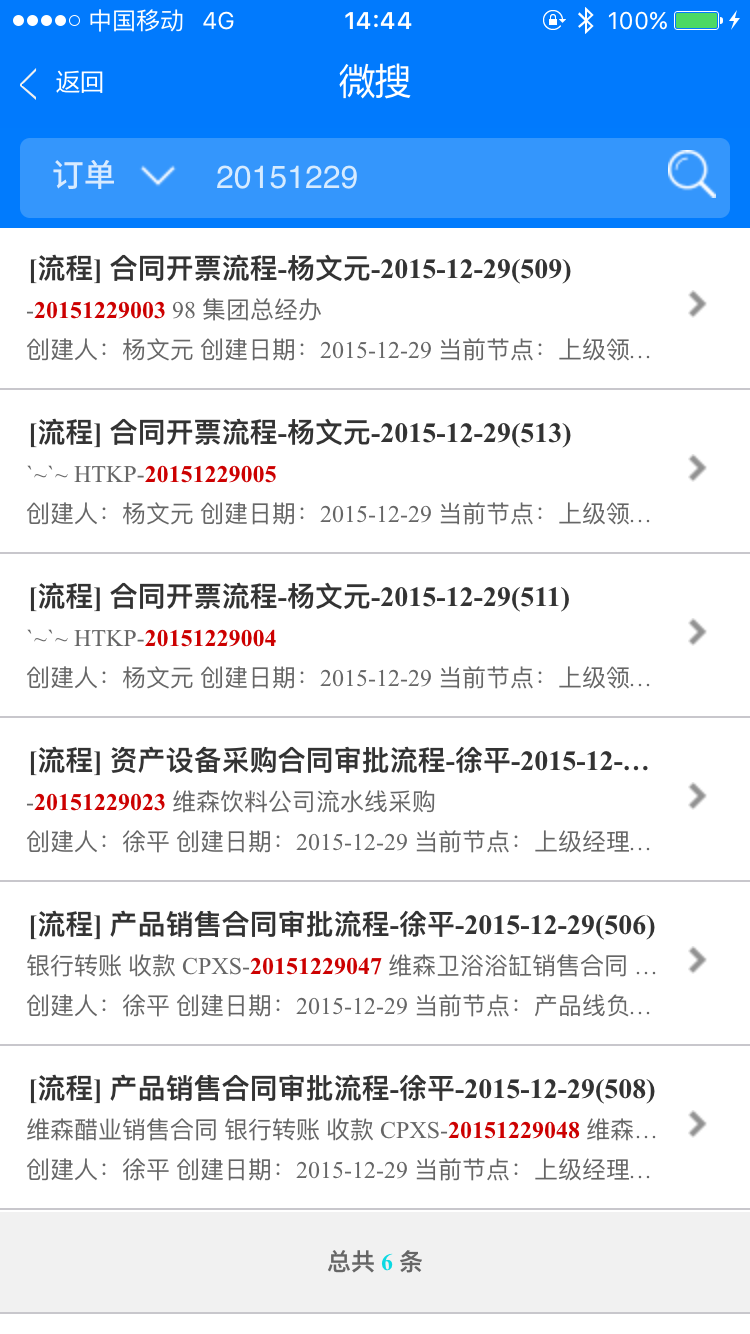Open 合同开票流程 result numbered (511)

(375, 636)
